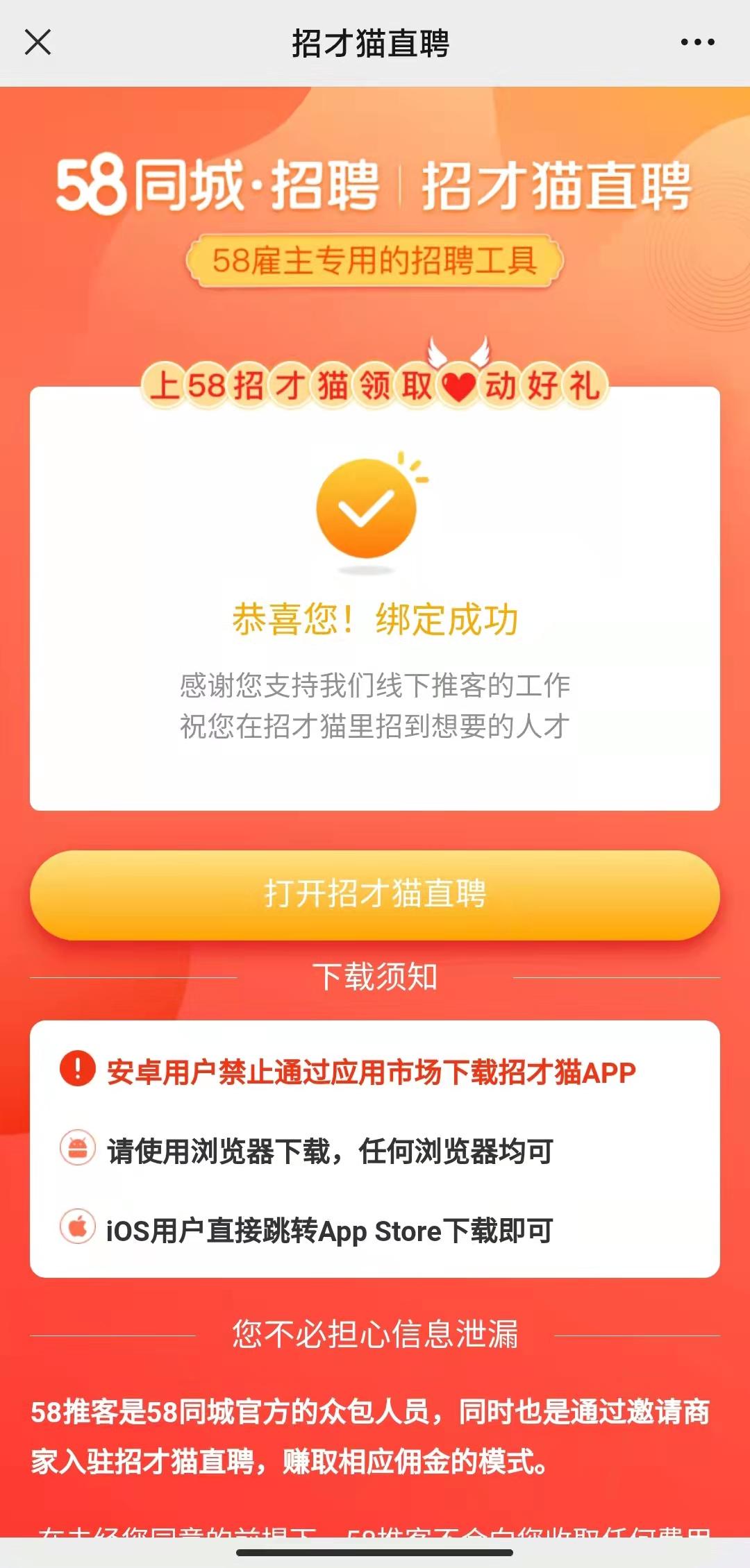Tap the 打开招才猫直聘 button

375,895
